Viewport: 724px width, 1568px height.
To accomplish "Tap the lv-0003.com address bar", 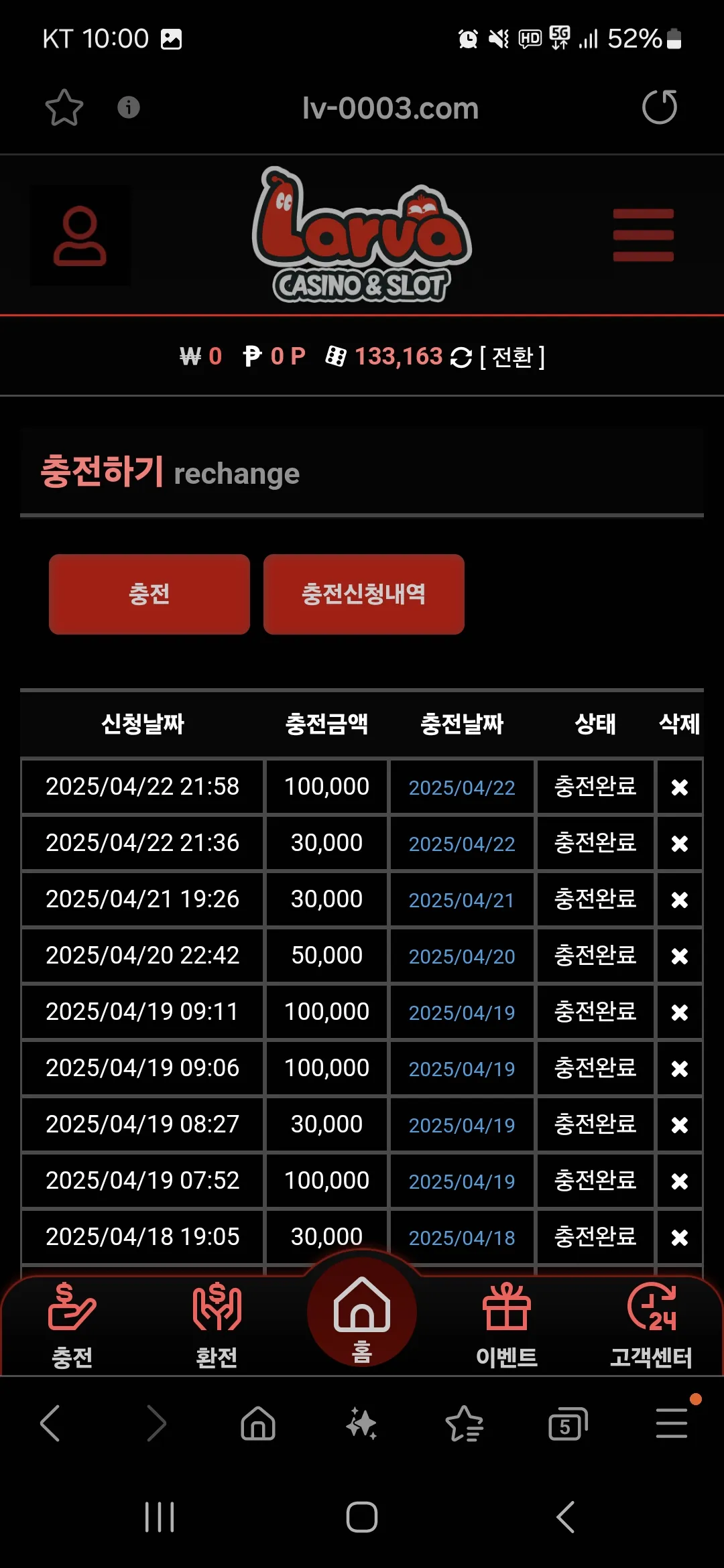I will pyautogui.click(x=390, y=108).
